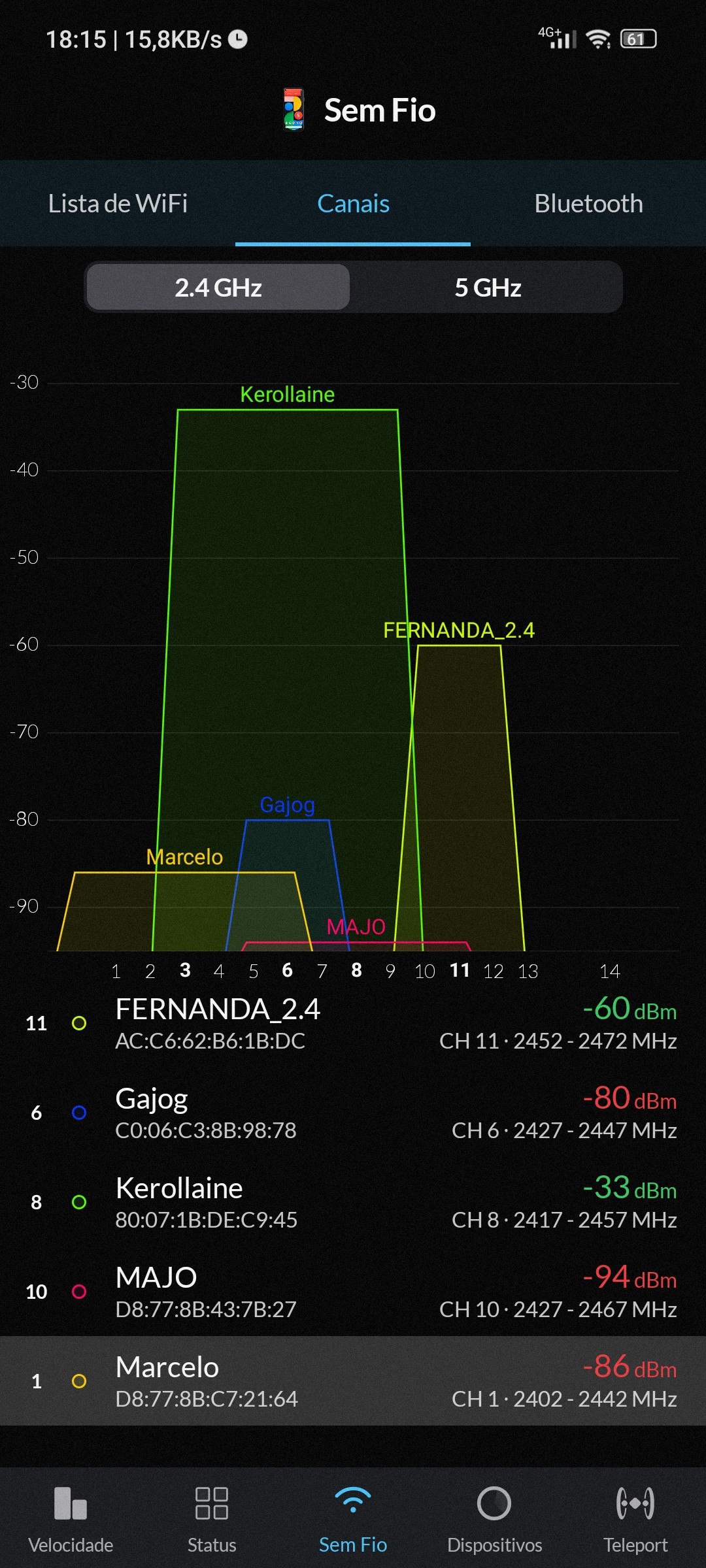Image resolution: width=706 pixels, height=1568 pixels.
Task: Open the FERNANDA_2.4 network row
Action: [353, 1023]
